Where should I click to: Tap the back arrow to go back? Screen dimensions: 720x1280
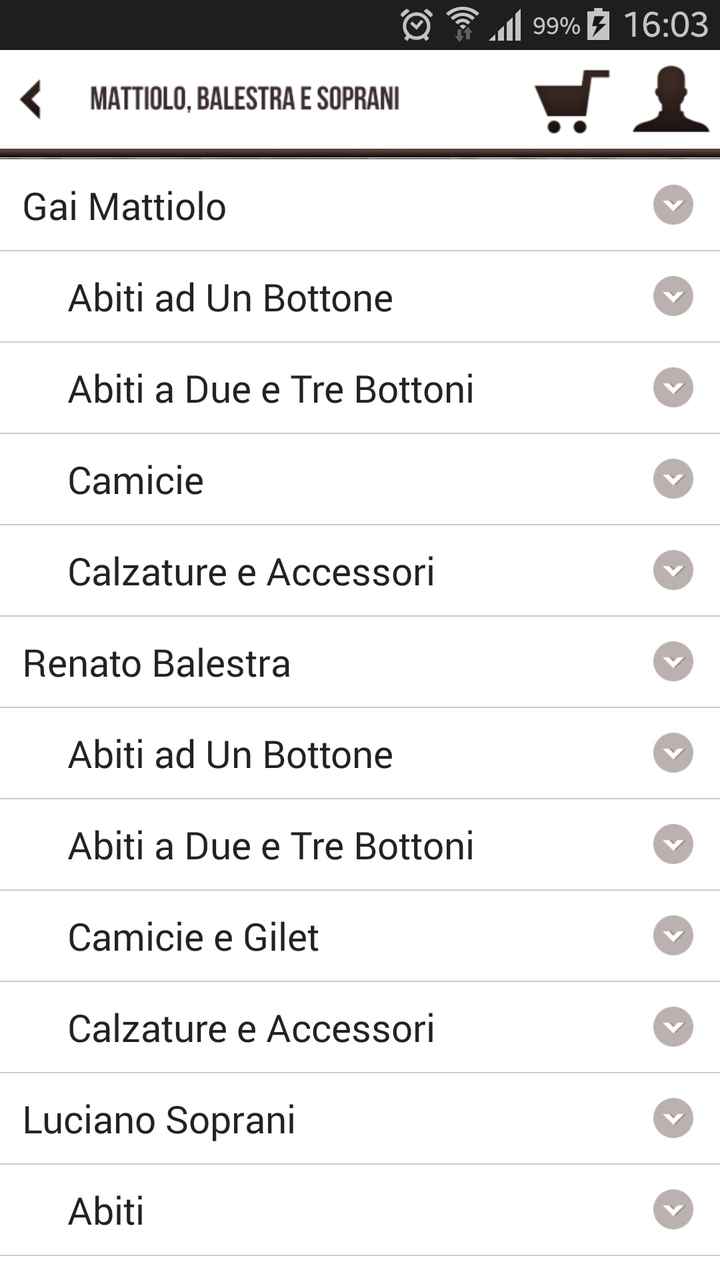point(30,99)
